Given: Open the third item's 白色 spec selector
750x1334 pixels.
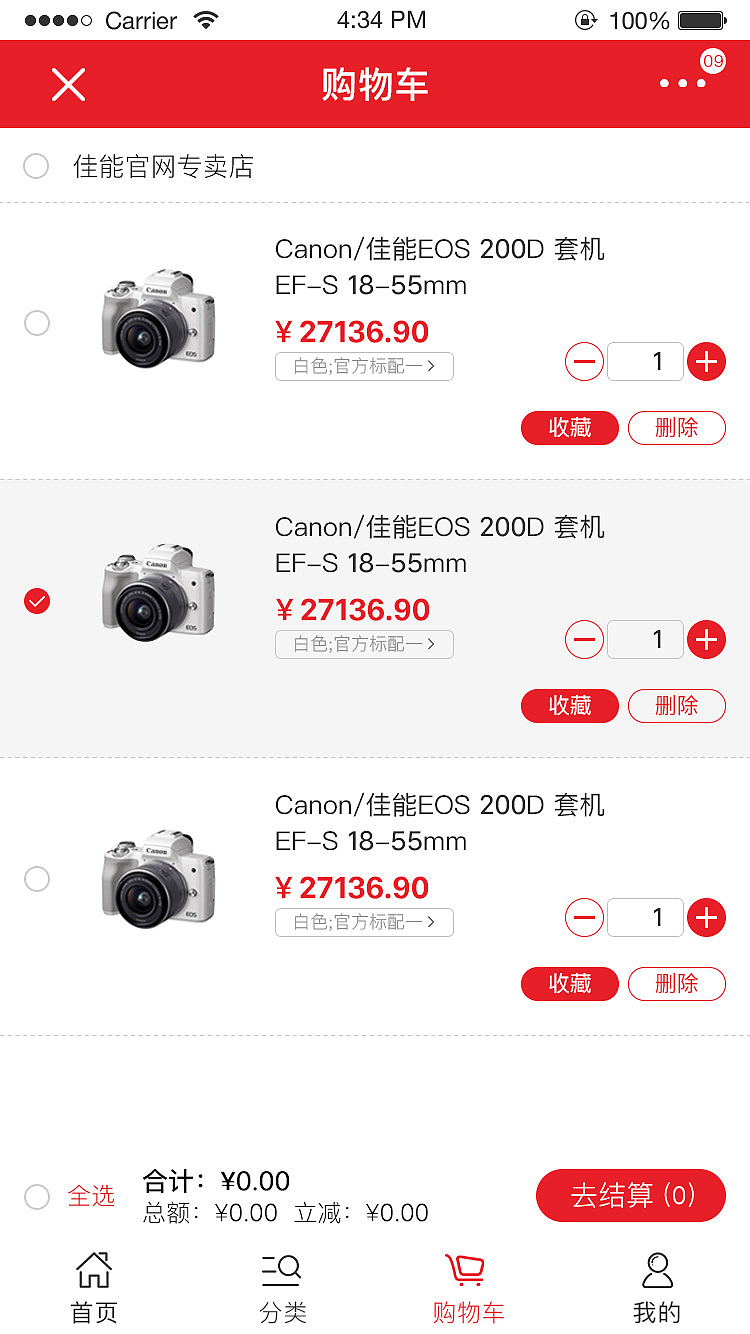Looking at the screenshot, I should coord(364,922).
